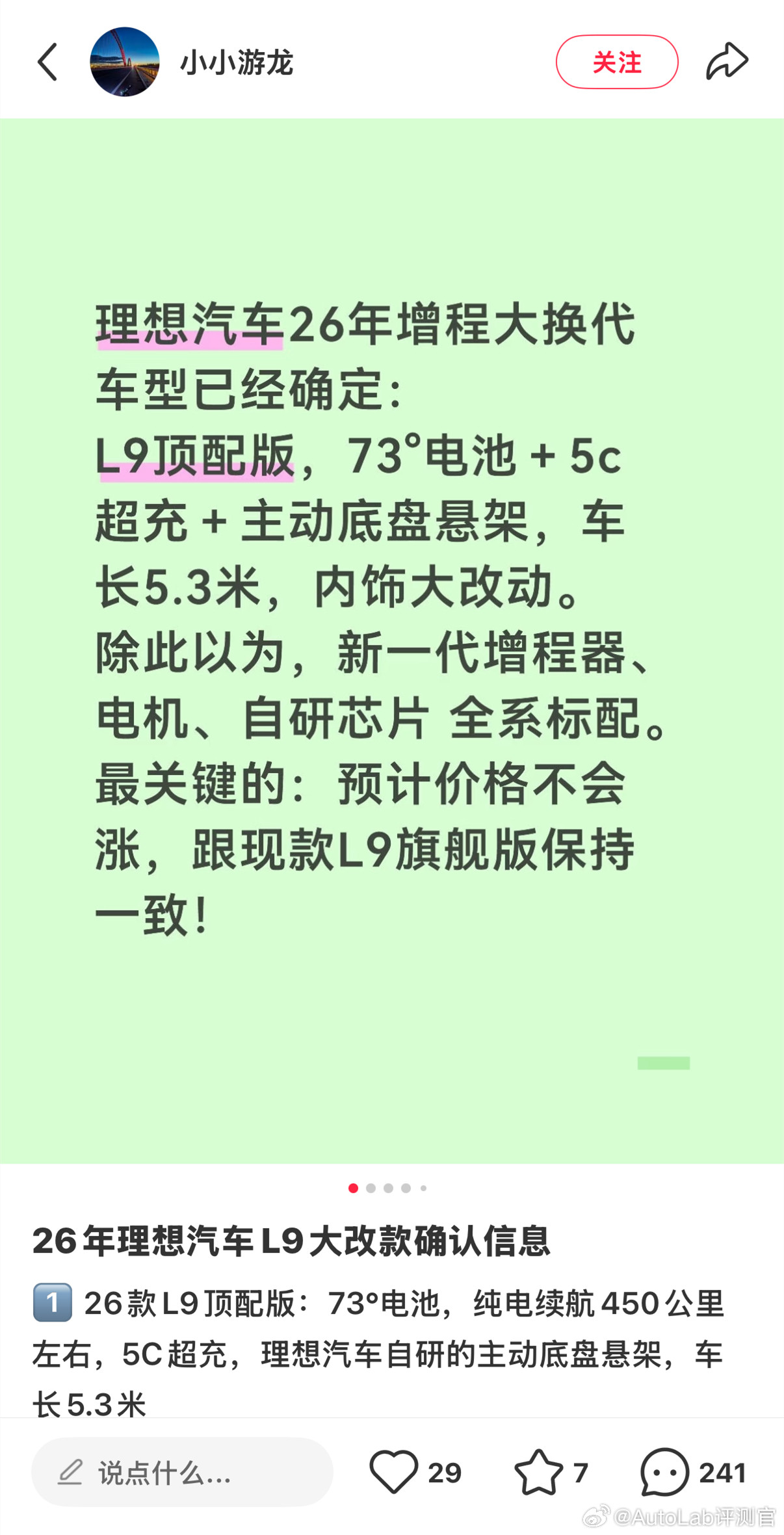Tap the green progress bar on the image
The width and height of the screenshot is (784, 1535).
point(664,1064)
